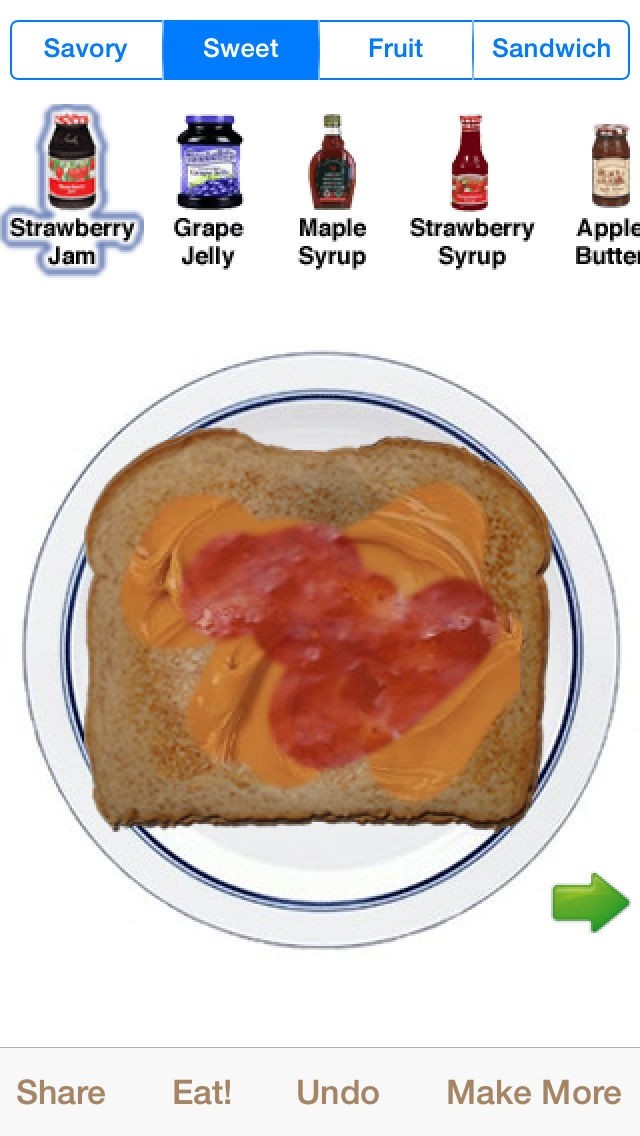Undo the last topping

(338, 1092)
